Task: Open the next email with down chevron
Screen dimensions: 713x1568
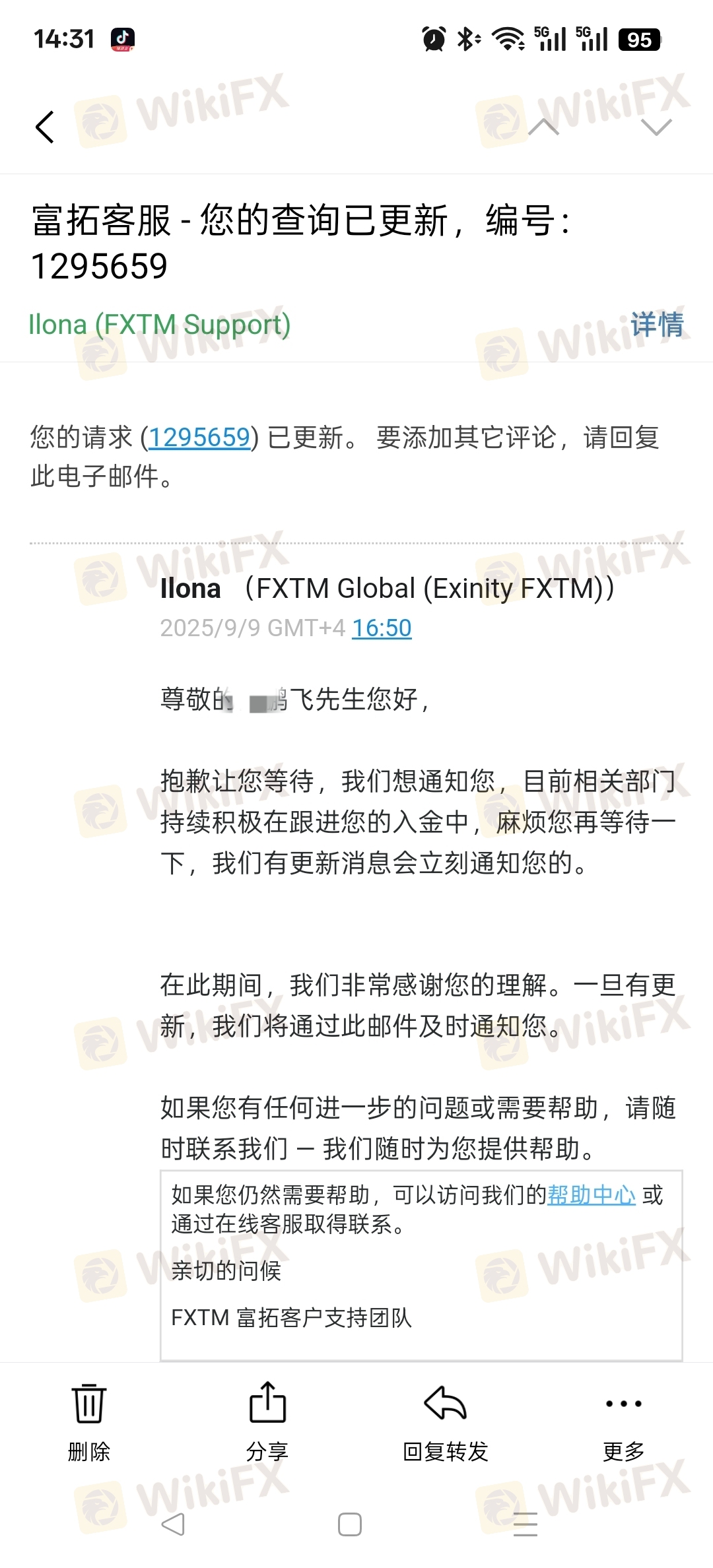Action: pyautogui.click(x=656, y=127)
